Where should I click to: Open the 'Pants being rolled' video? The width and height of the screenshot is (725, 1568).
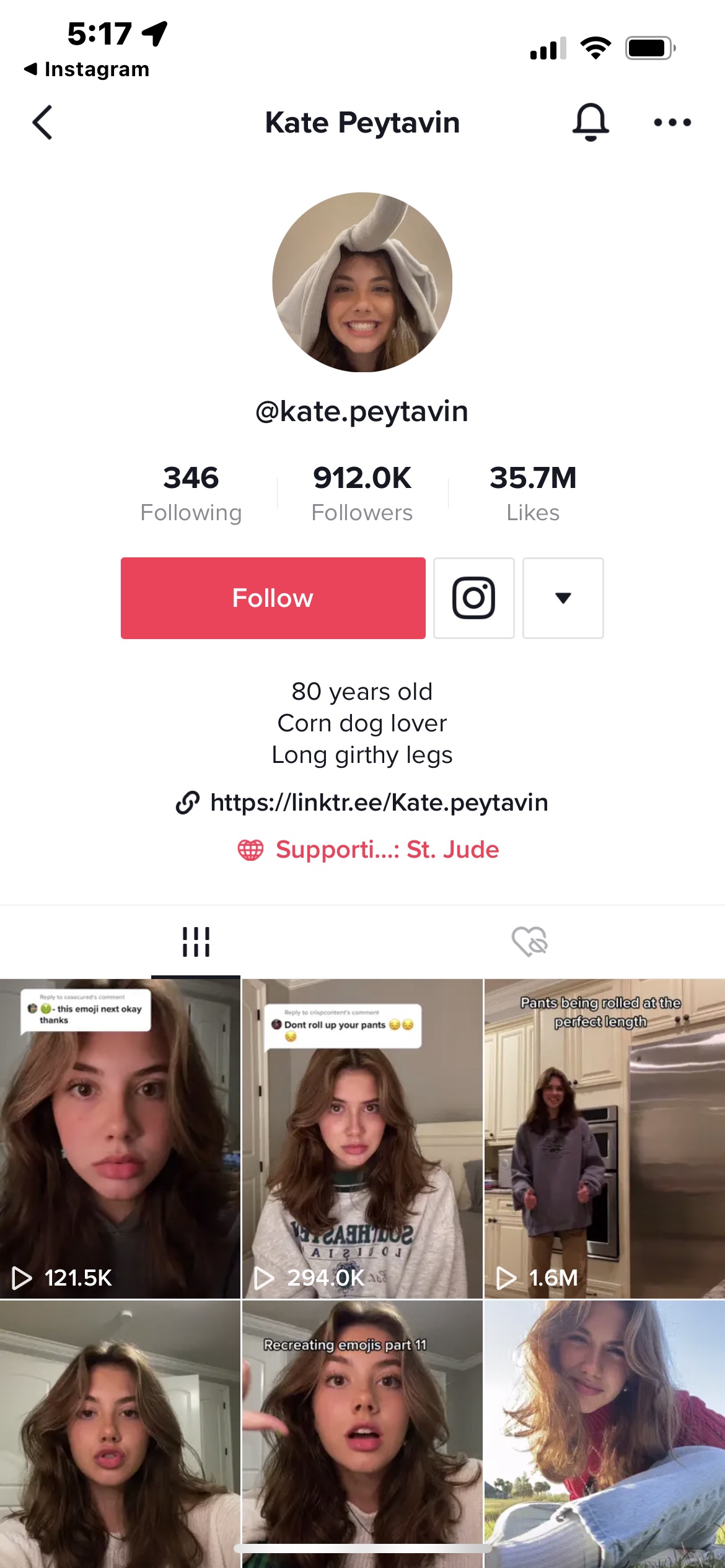tap(604, 1139)
